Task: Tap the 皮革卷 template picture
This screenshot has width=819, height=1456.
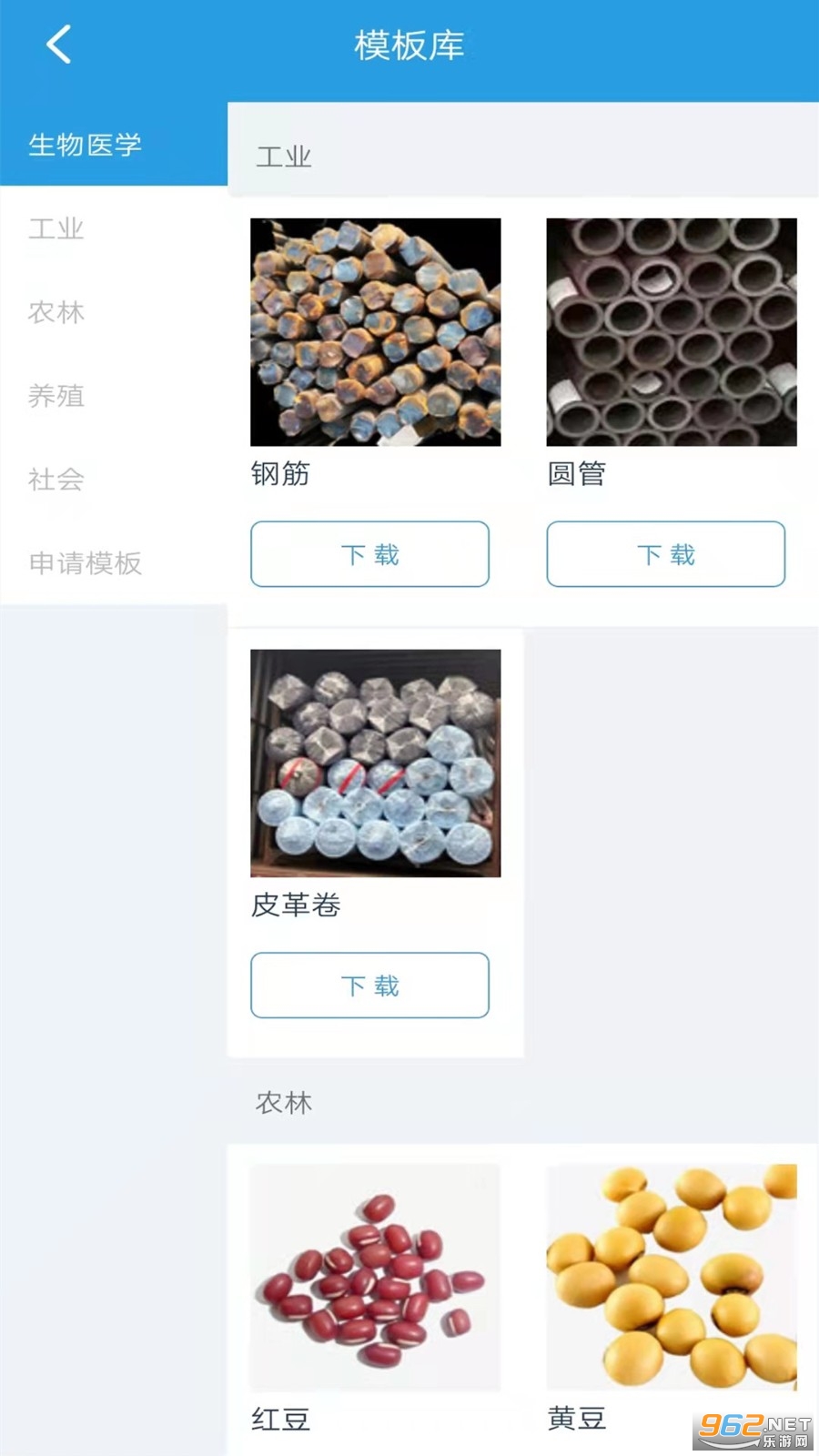Action: [375, 763]
